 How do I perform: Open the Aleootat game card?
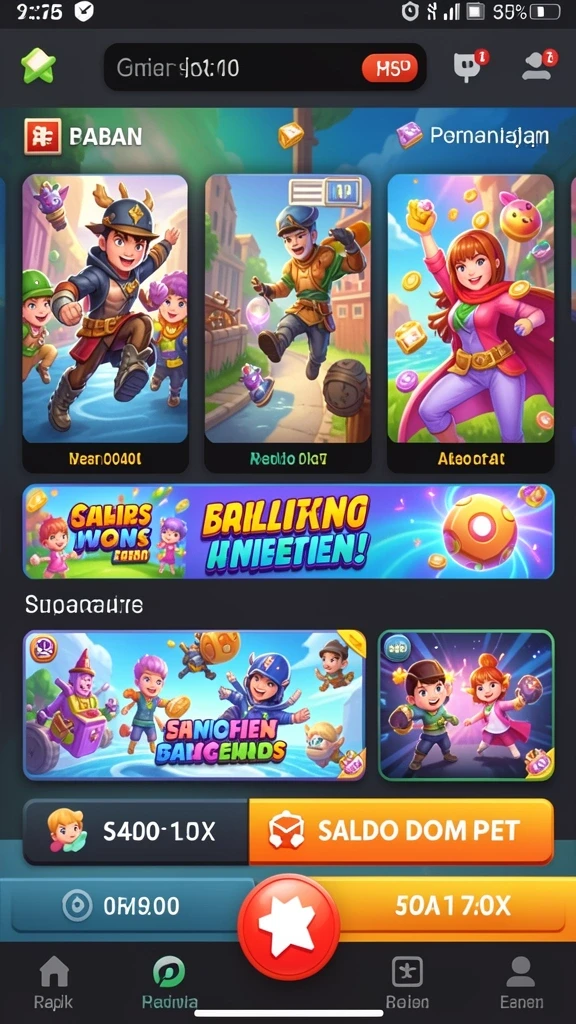click(470, 323)
